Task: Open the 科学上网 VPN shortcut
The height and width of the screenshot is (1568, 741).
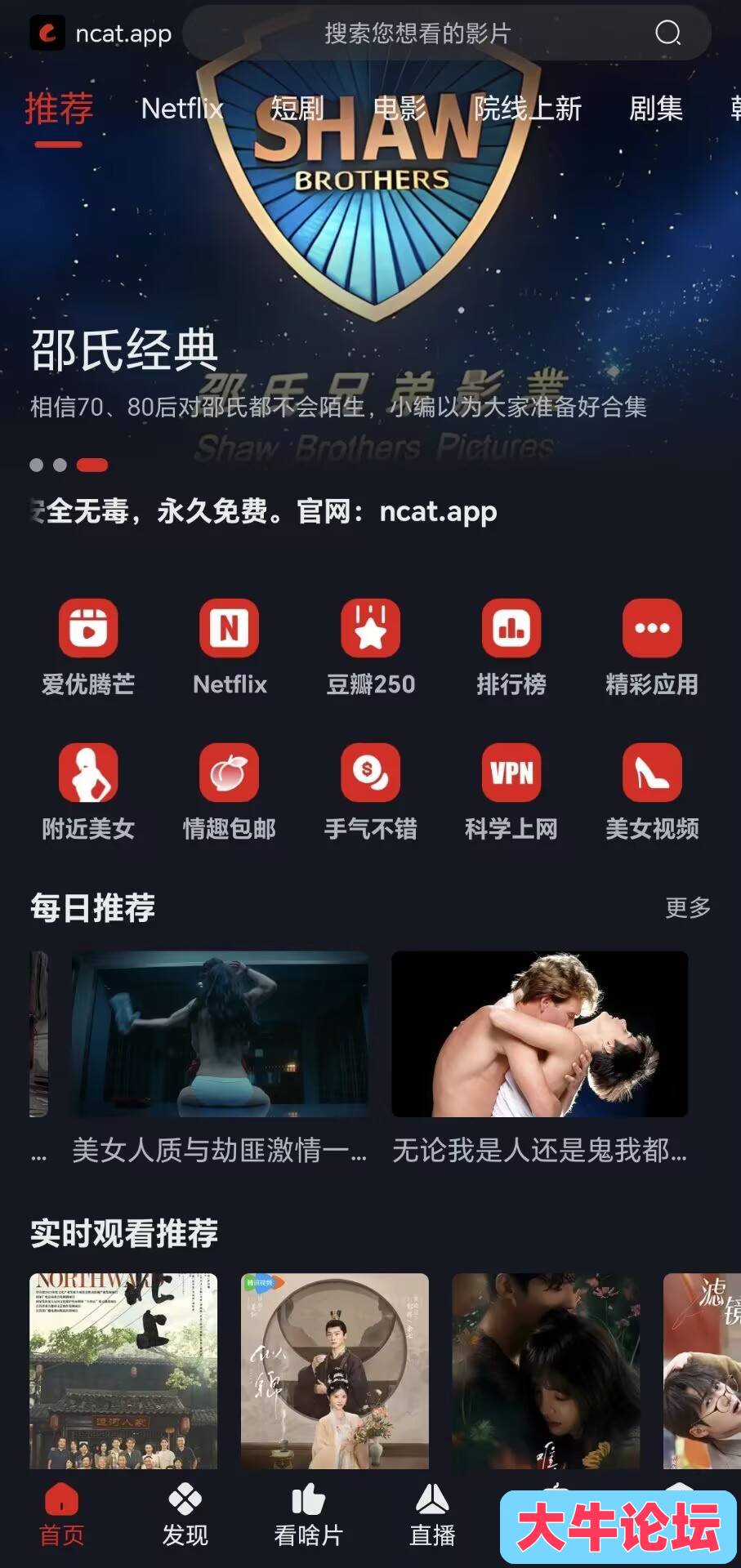Action: point(511,791)
